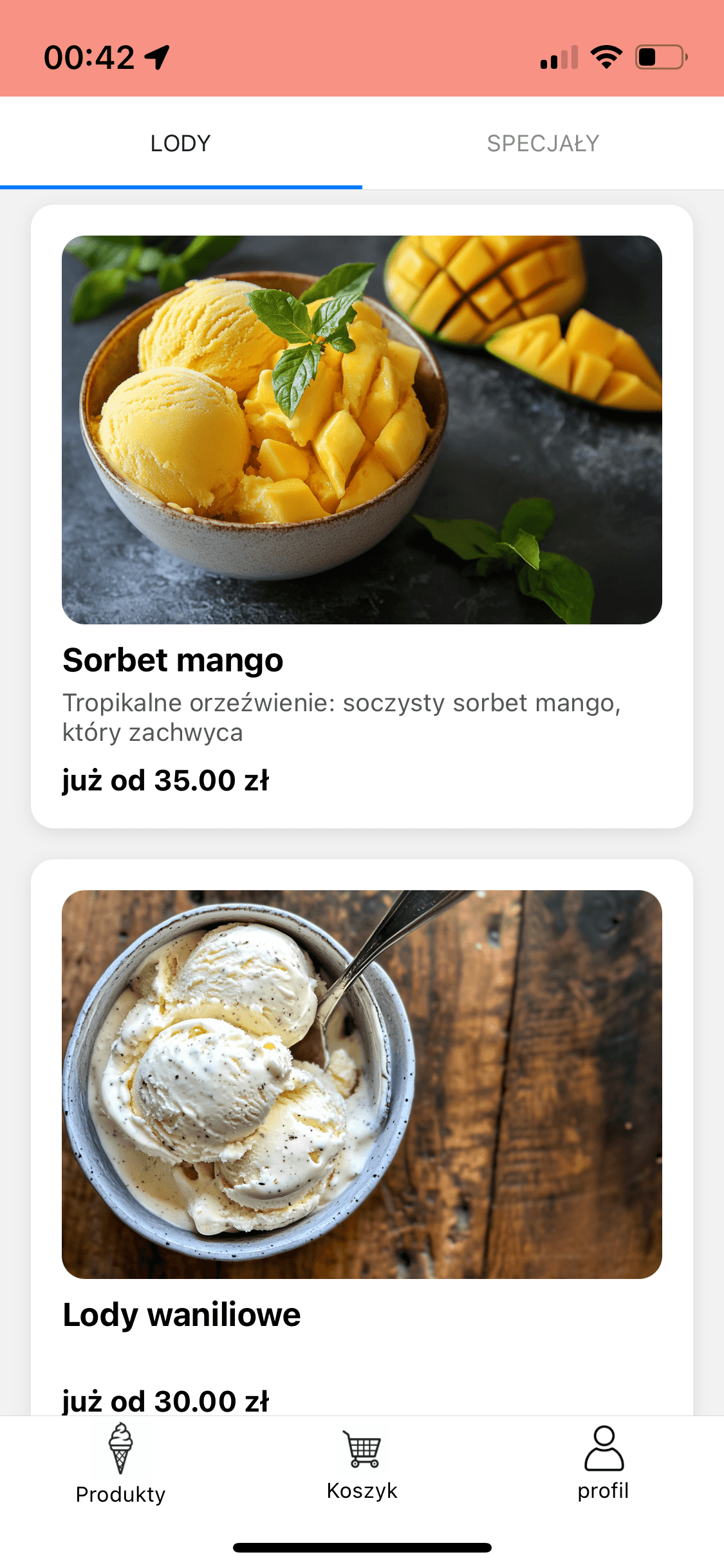Select the LODY tab

(x=180, y=143)
